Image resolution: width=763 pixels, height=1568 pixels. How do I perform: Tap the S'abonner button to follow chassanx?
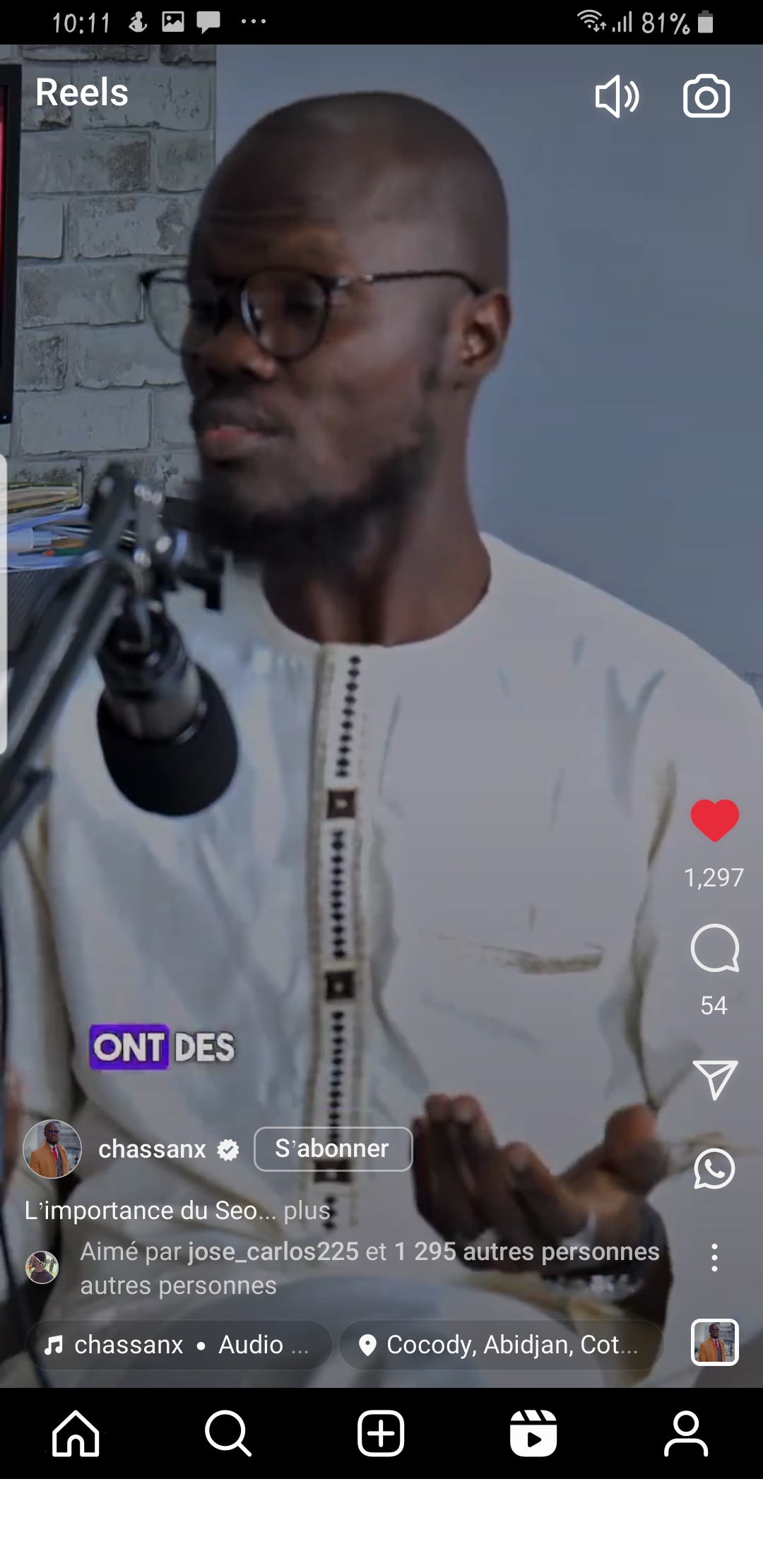pos(333,1149)
